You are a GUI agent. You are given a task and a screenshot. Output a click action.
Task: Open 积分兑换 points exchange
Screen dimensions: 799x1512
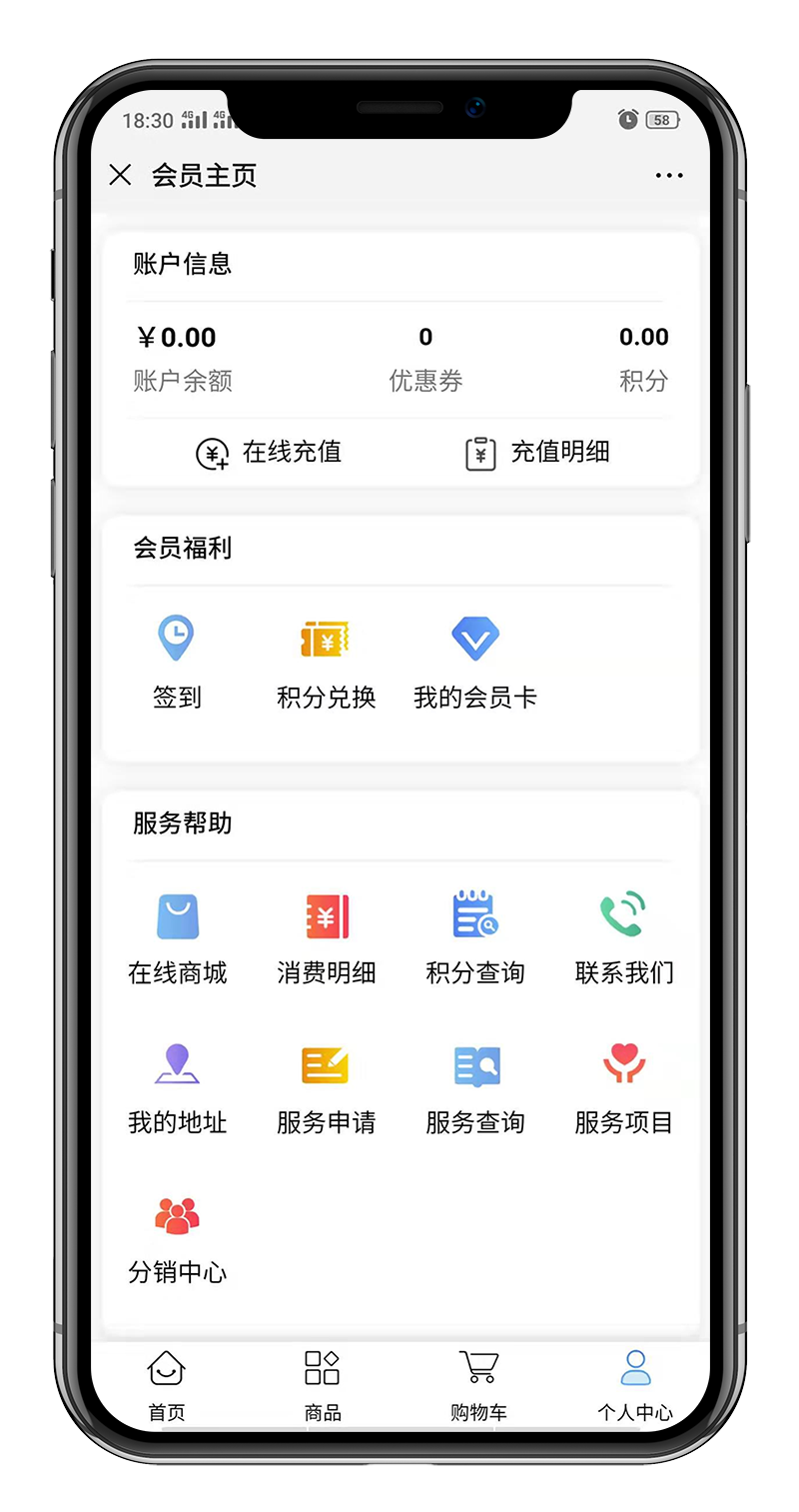[x=326, y=661]
